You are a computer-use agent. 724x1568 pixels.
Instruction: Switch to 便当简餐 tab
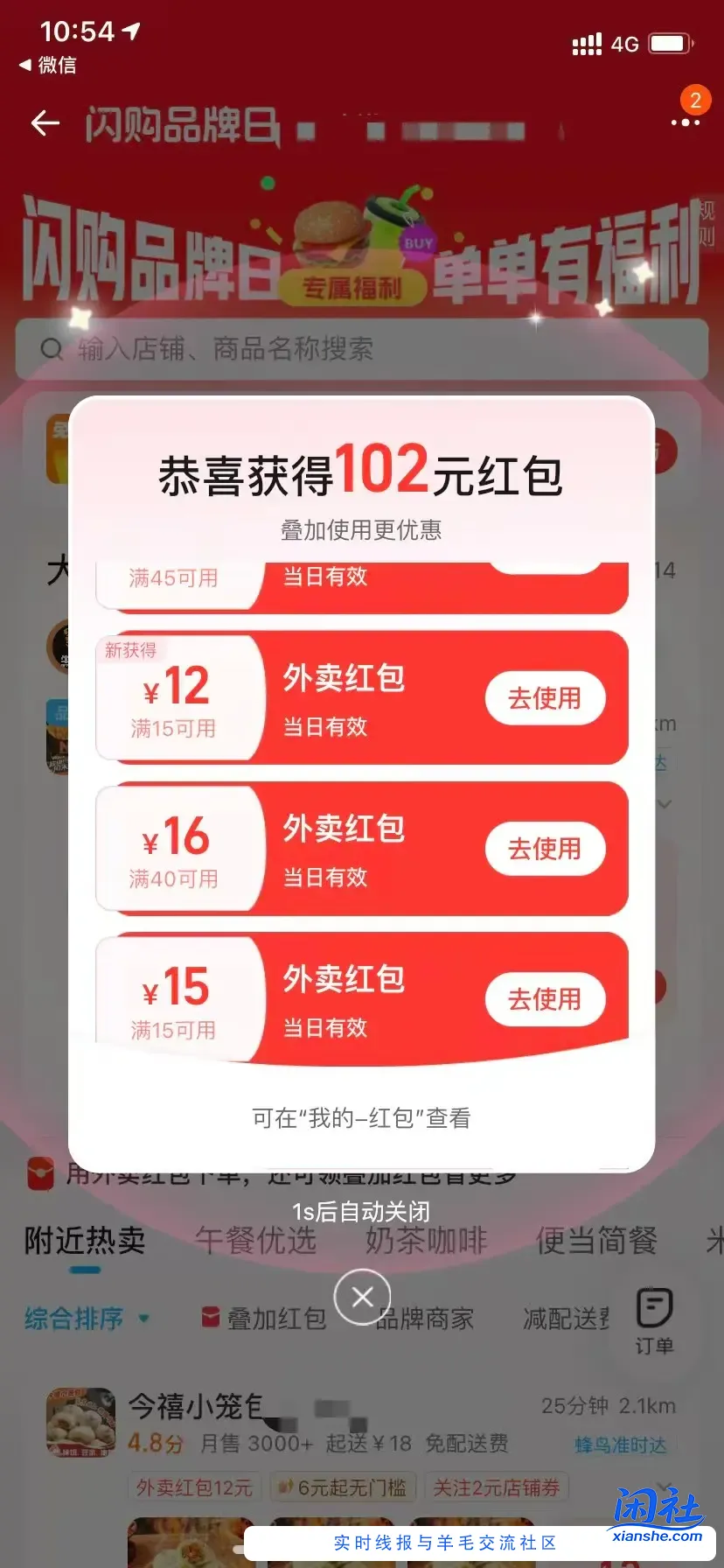pyautogui.click(x=596, y=1240)
